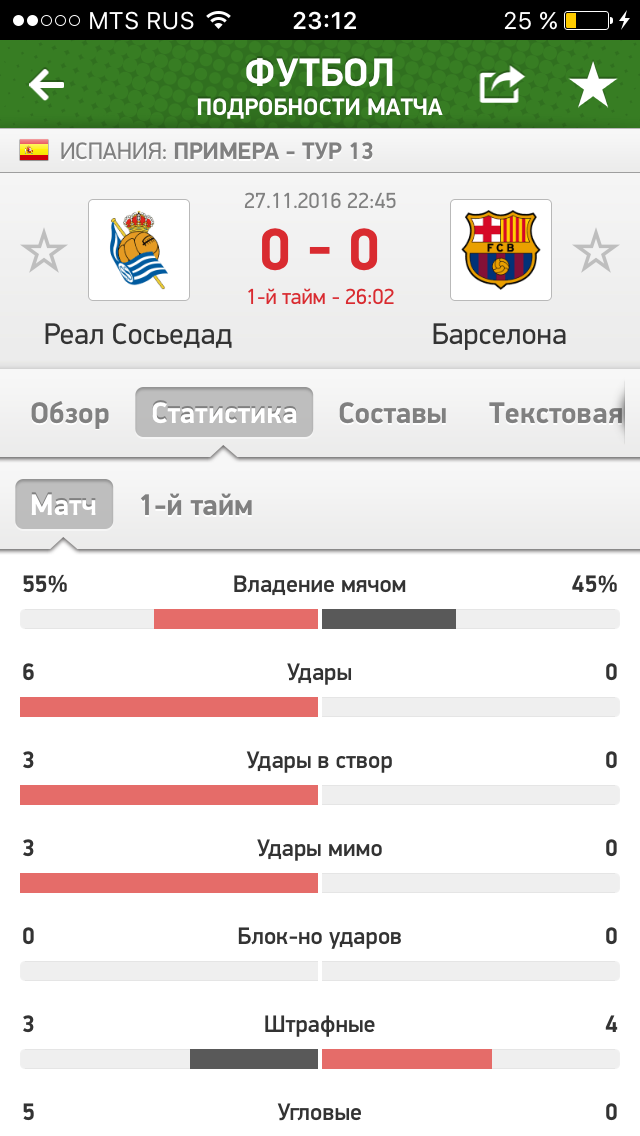Favorite Реал Сосьедад with its star
The height and width of the screenshot is (1136, 640).
point(44,251)
